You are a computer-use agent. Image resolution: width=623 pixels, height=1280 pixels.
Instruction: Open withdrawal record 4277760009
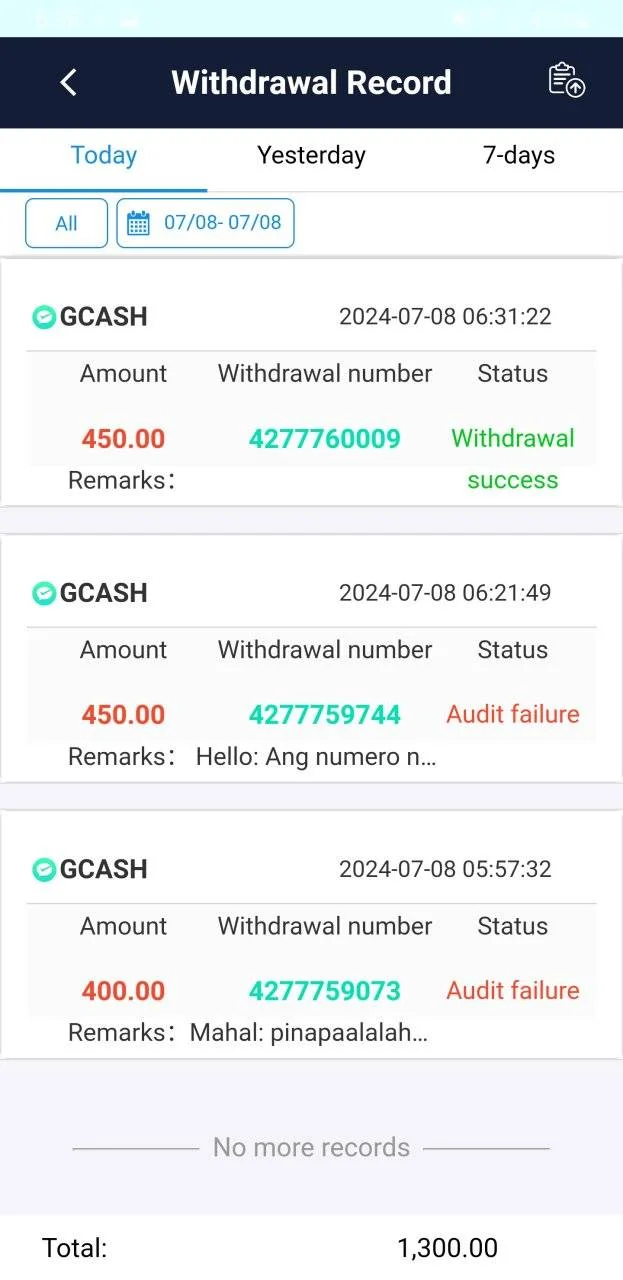click(311, 383)
